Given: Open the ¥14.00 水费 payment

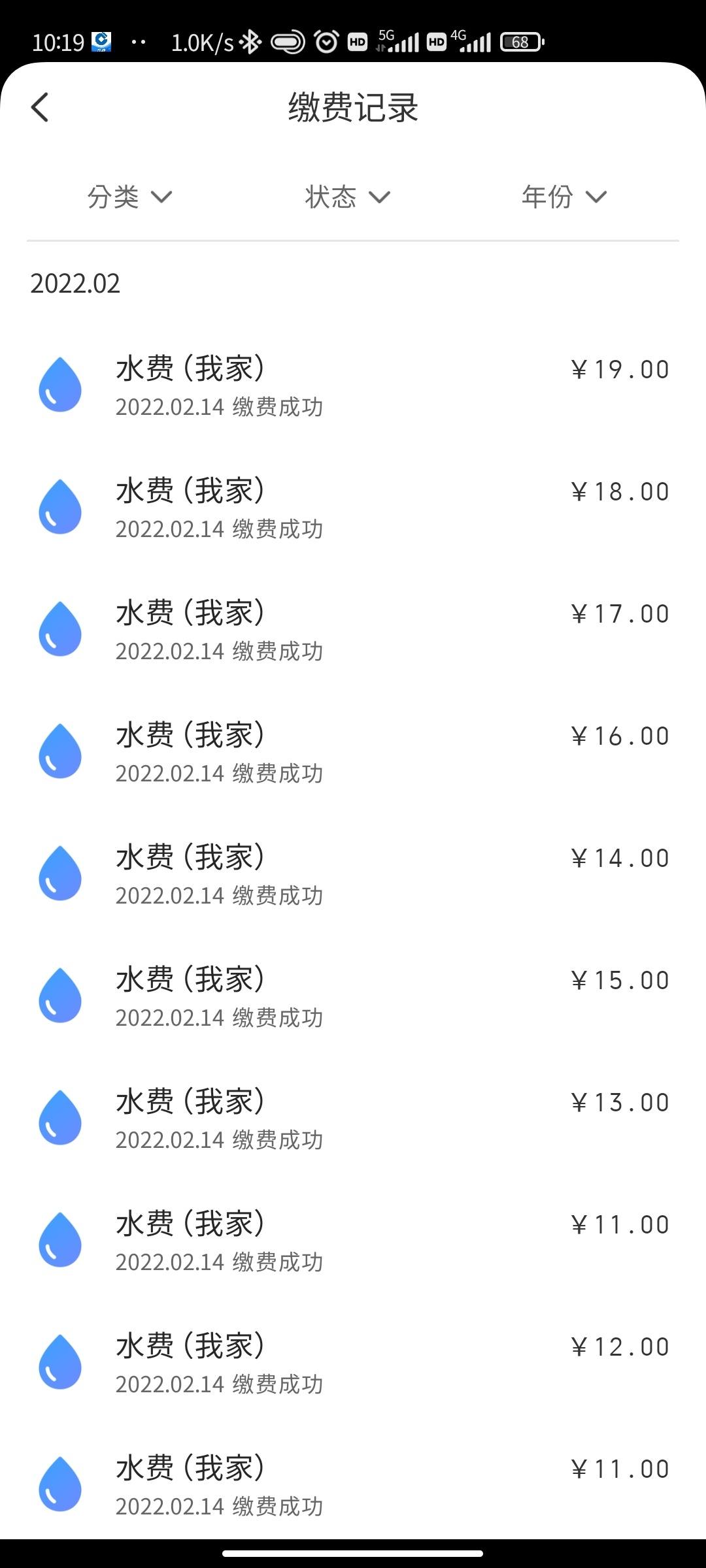Looking at the screenshot, I should pos(353,875).
